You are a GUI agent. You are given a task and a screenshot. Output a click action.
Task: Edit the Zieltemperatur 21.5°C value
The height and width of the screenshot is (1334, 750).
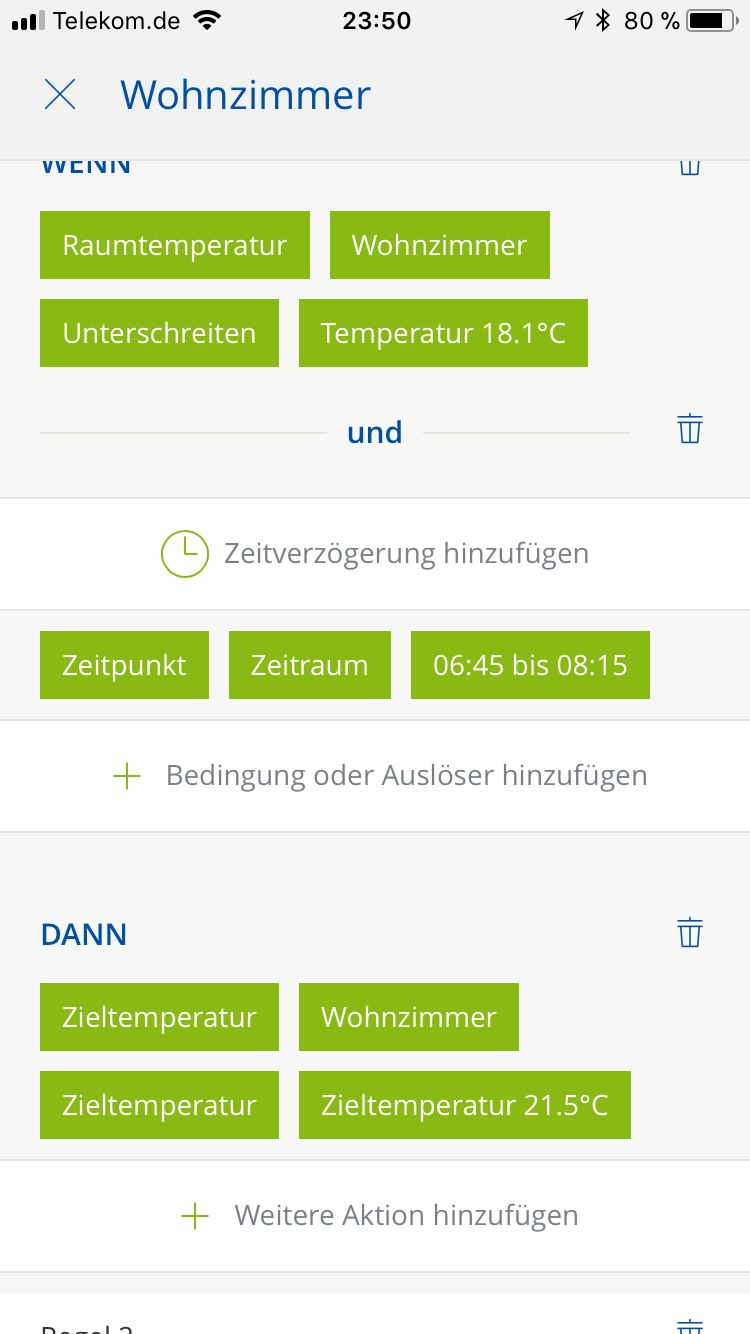click(x=464, y=1105)
